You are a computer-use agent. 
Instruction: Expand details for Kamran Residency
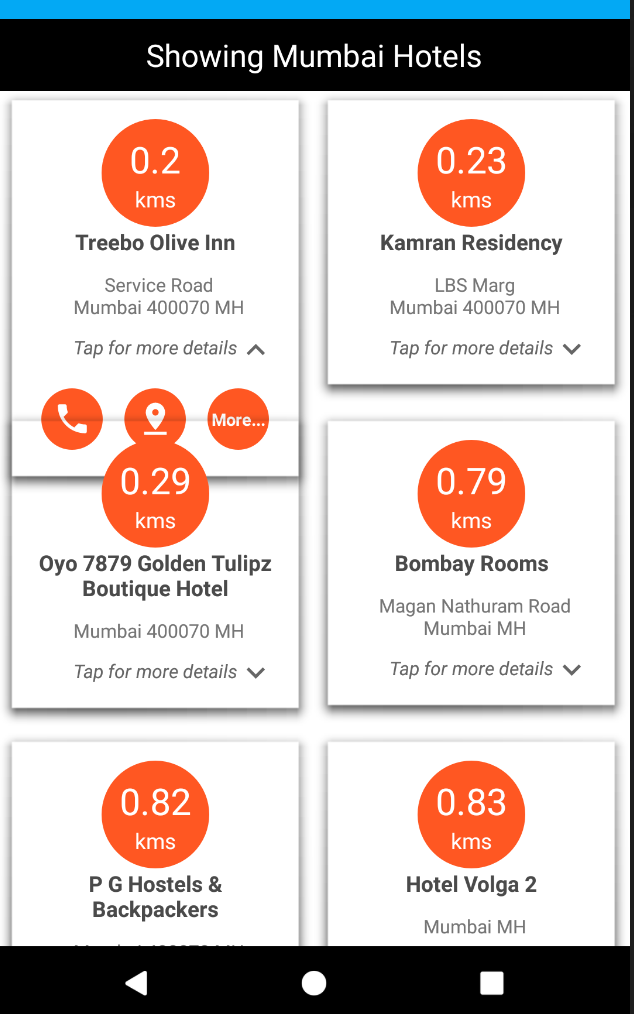coord(572,349)
